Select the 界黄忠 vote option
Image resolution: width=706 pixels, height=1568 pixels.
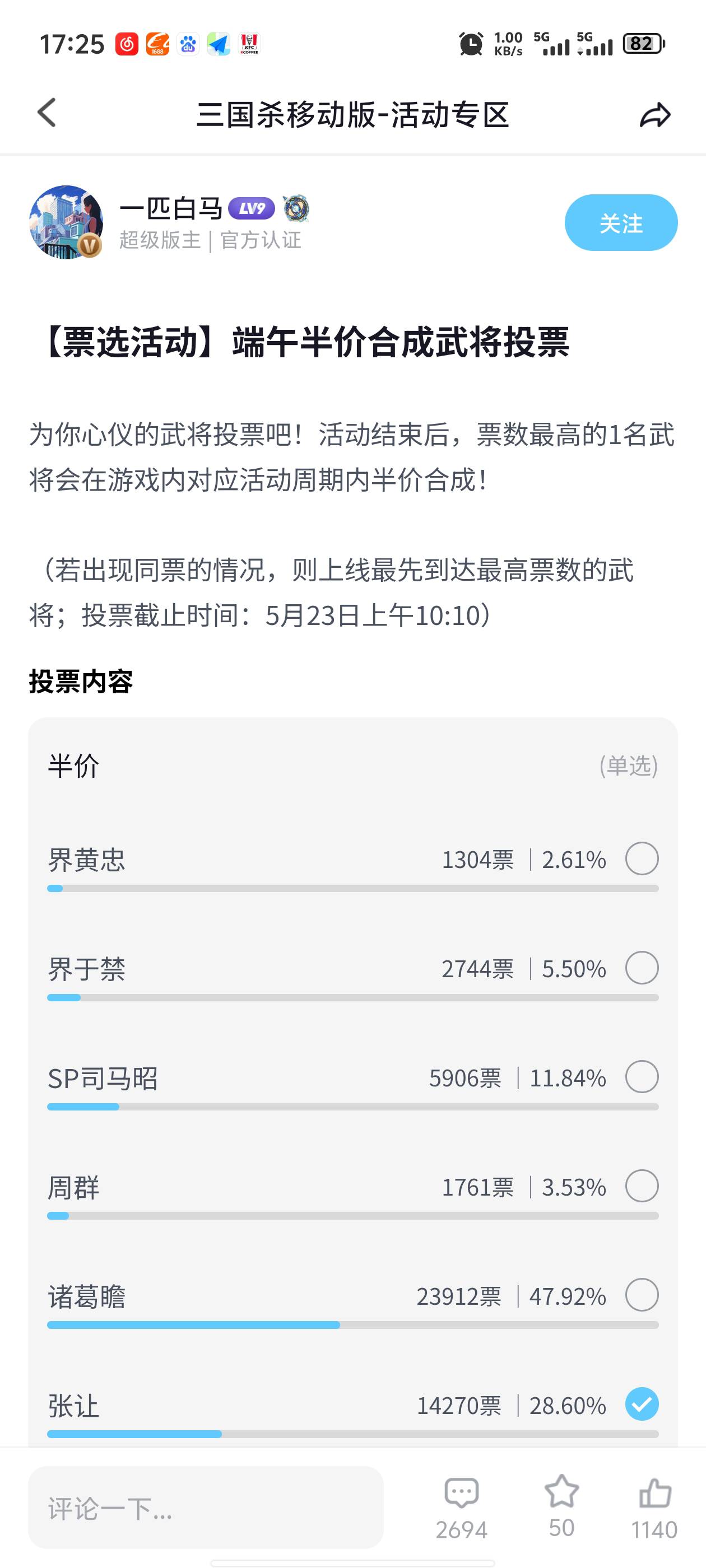click(x=642, y=859)
